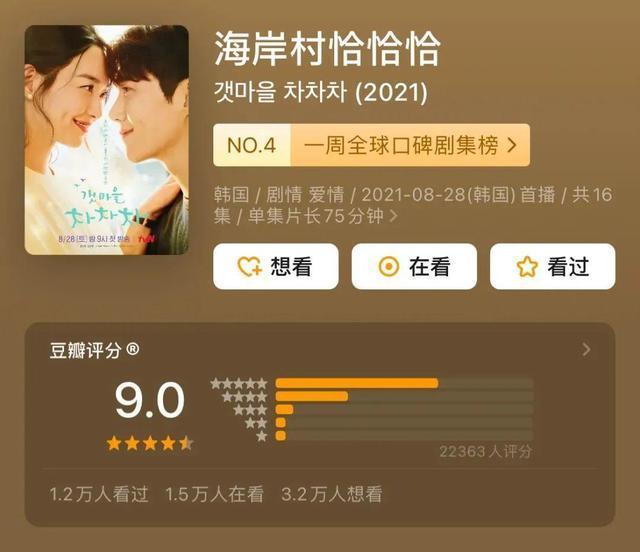This screenshot has width=640, height=552.
Task: Mark the drama as 在看
Action: tap(413, 266)
